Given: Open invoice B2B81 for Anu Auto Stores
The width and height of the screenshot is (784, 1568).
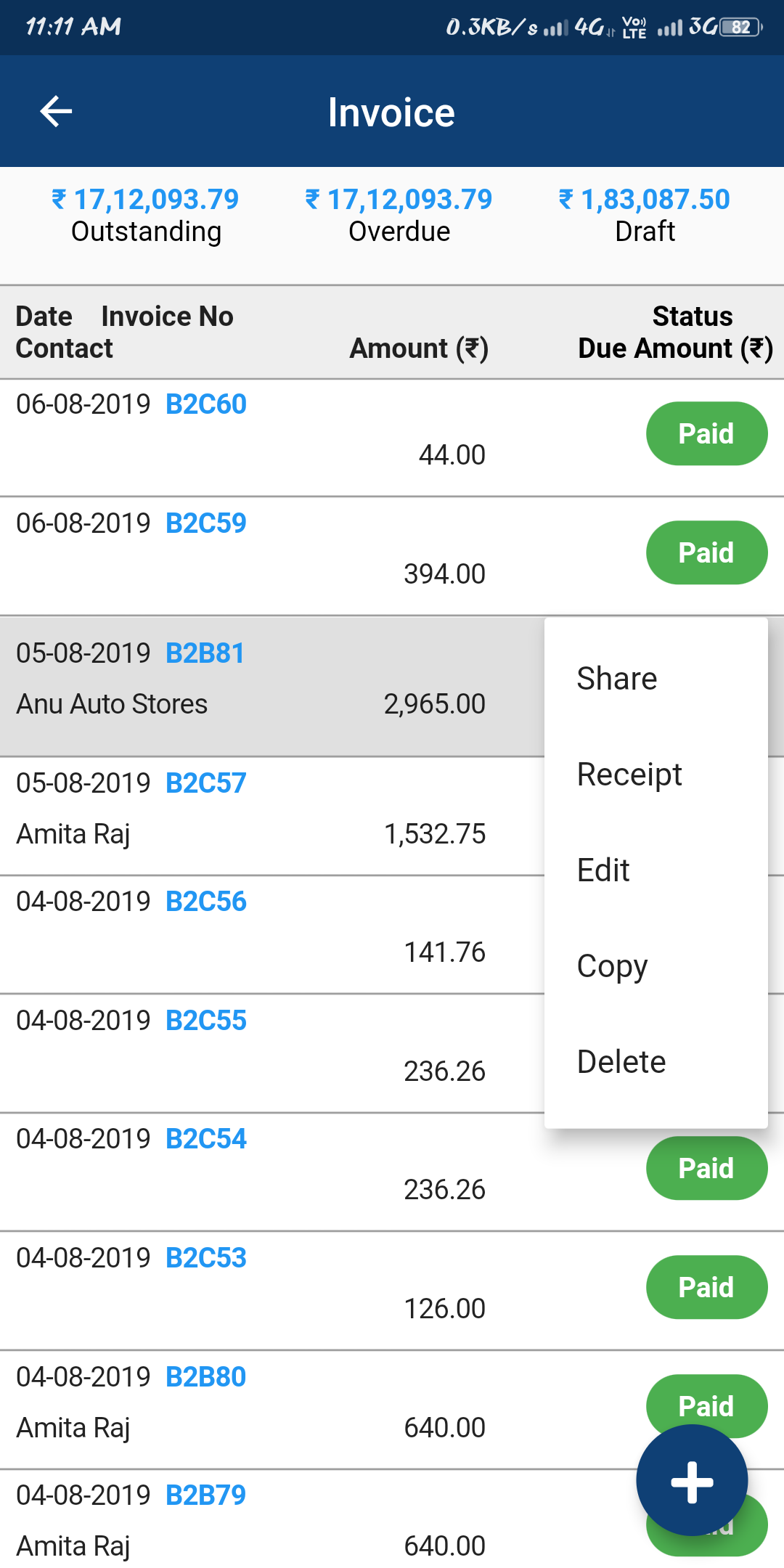Looking at the screenshot, I should pos(205,653).
